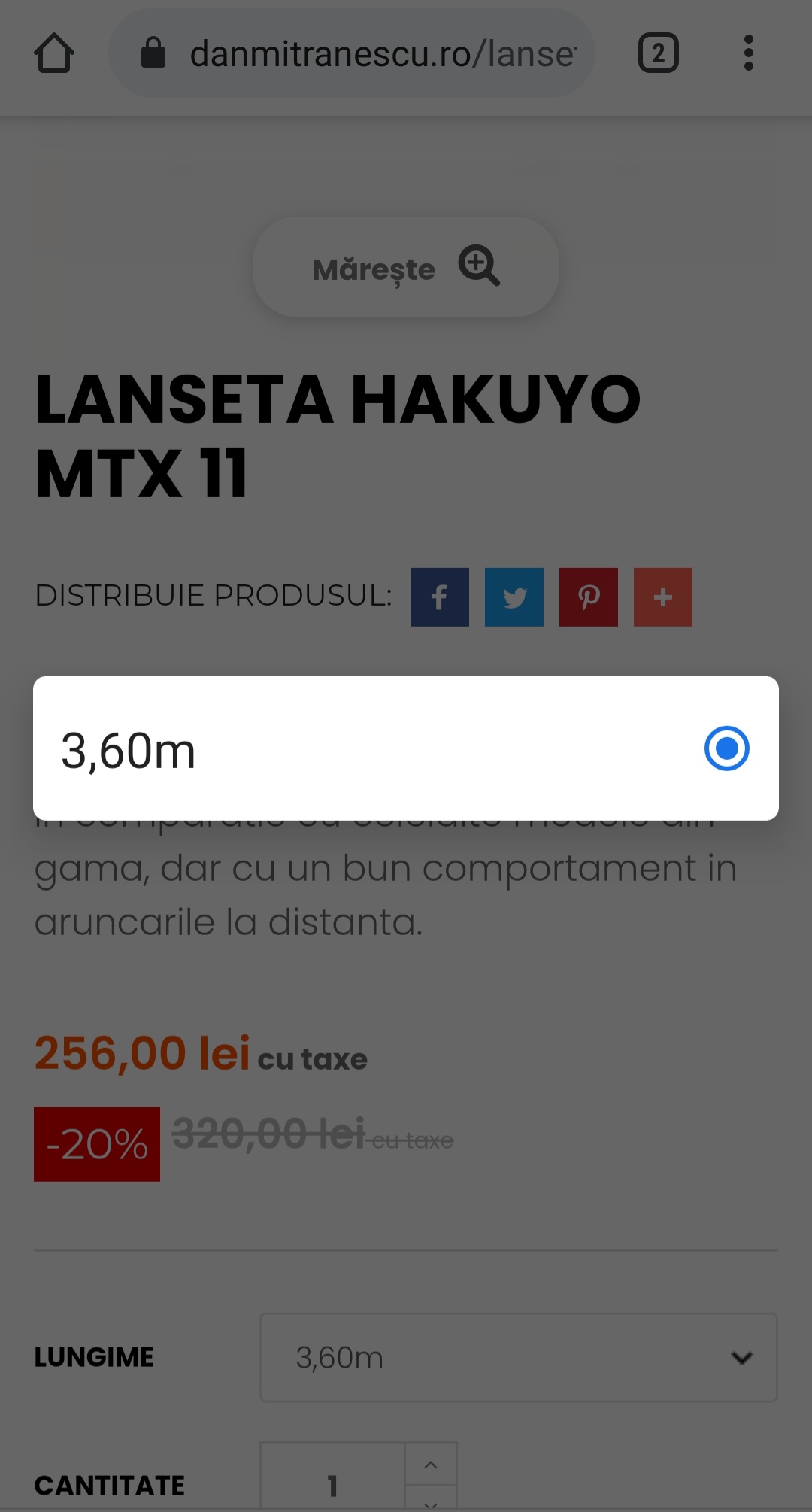
Task: Share the product on Pinterest
Action: click(x=589, y=597)
